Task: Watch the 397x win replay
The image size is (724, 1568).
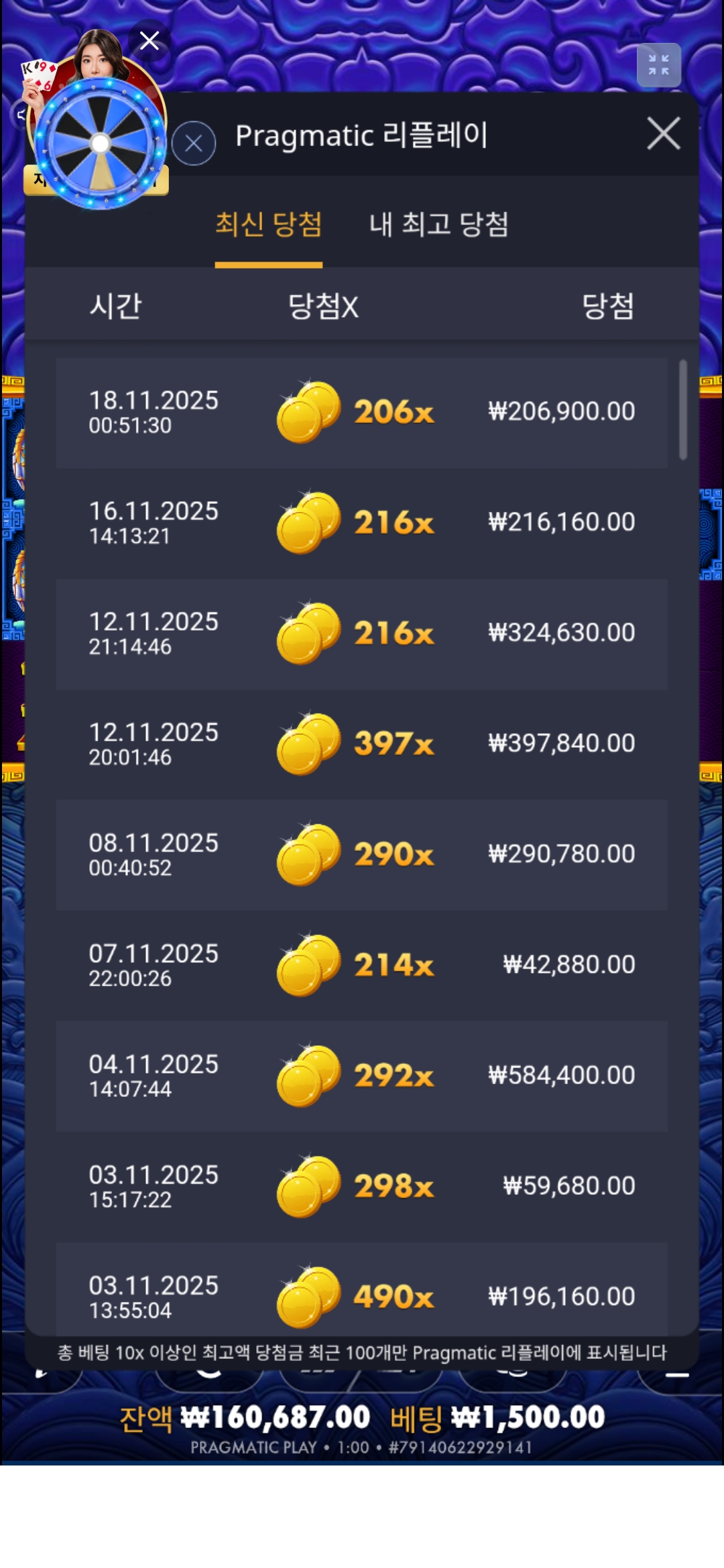Action: 362,744
